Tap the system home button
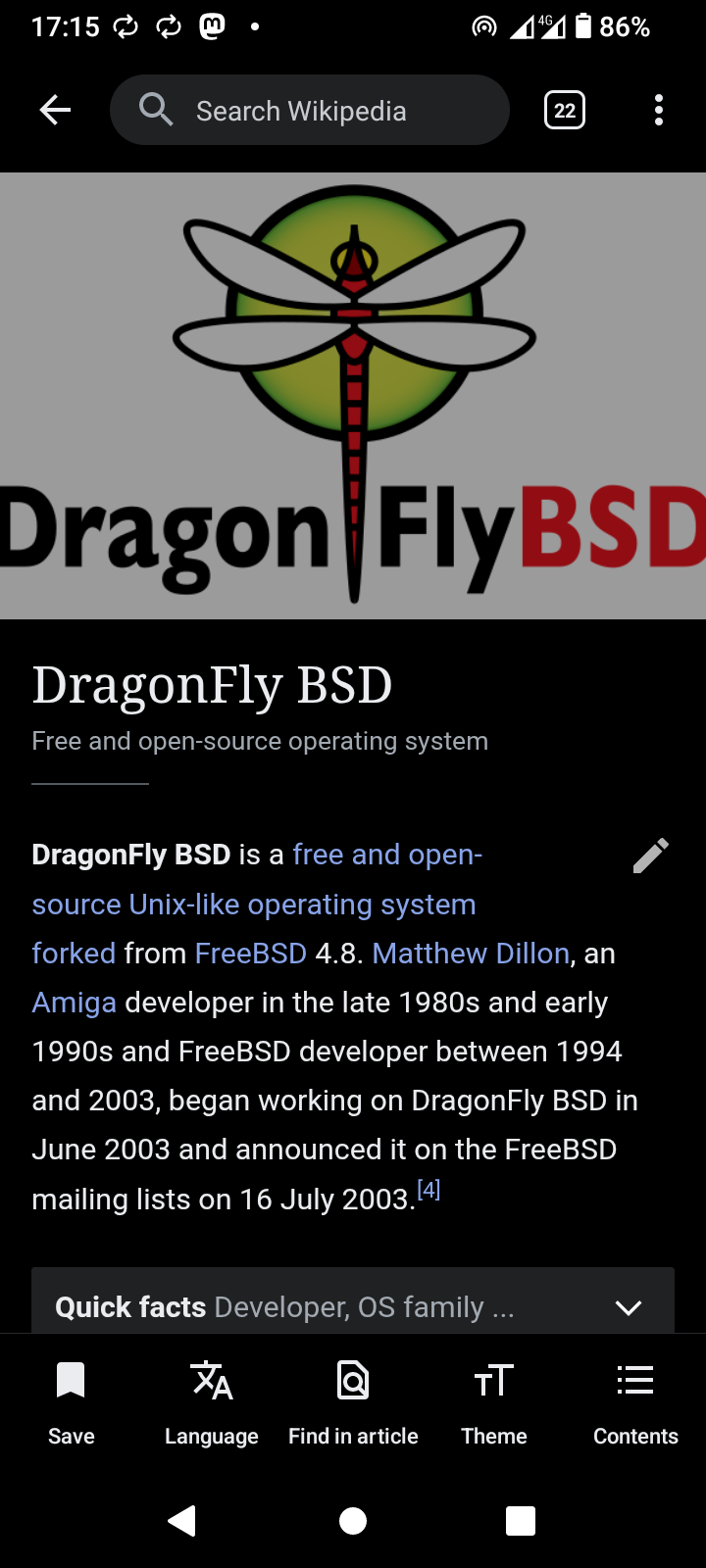Image resolution: width=706 pixels, height=1568 pixels. tap(353, 1520)
